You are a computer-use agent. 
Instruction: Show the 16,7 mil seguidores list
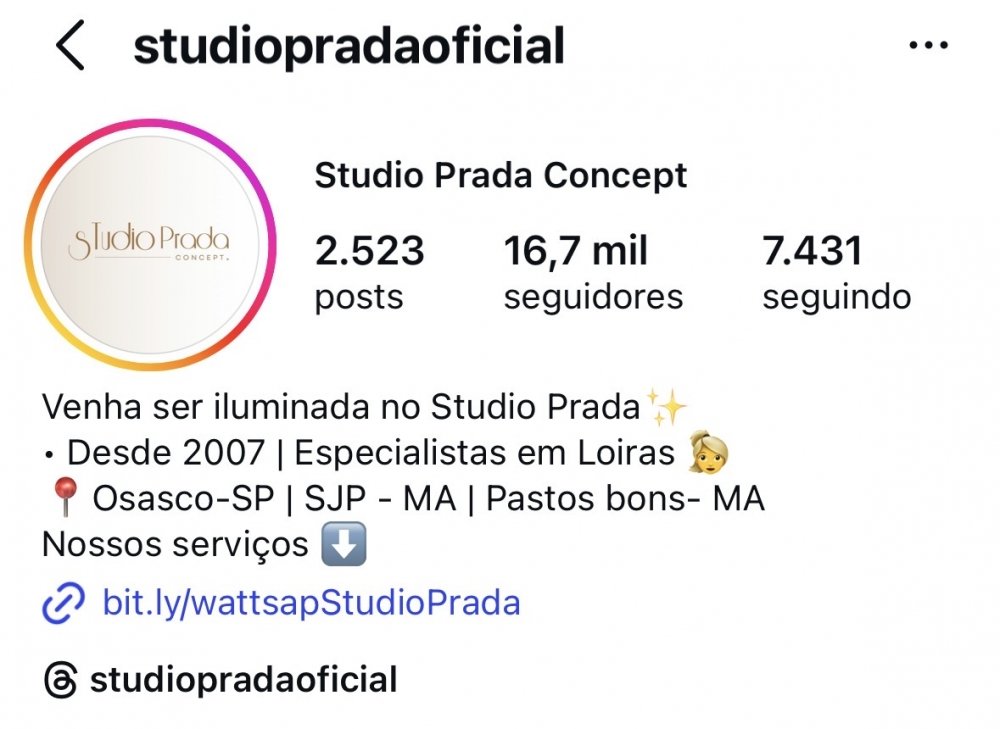pos(592,272)
